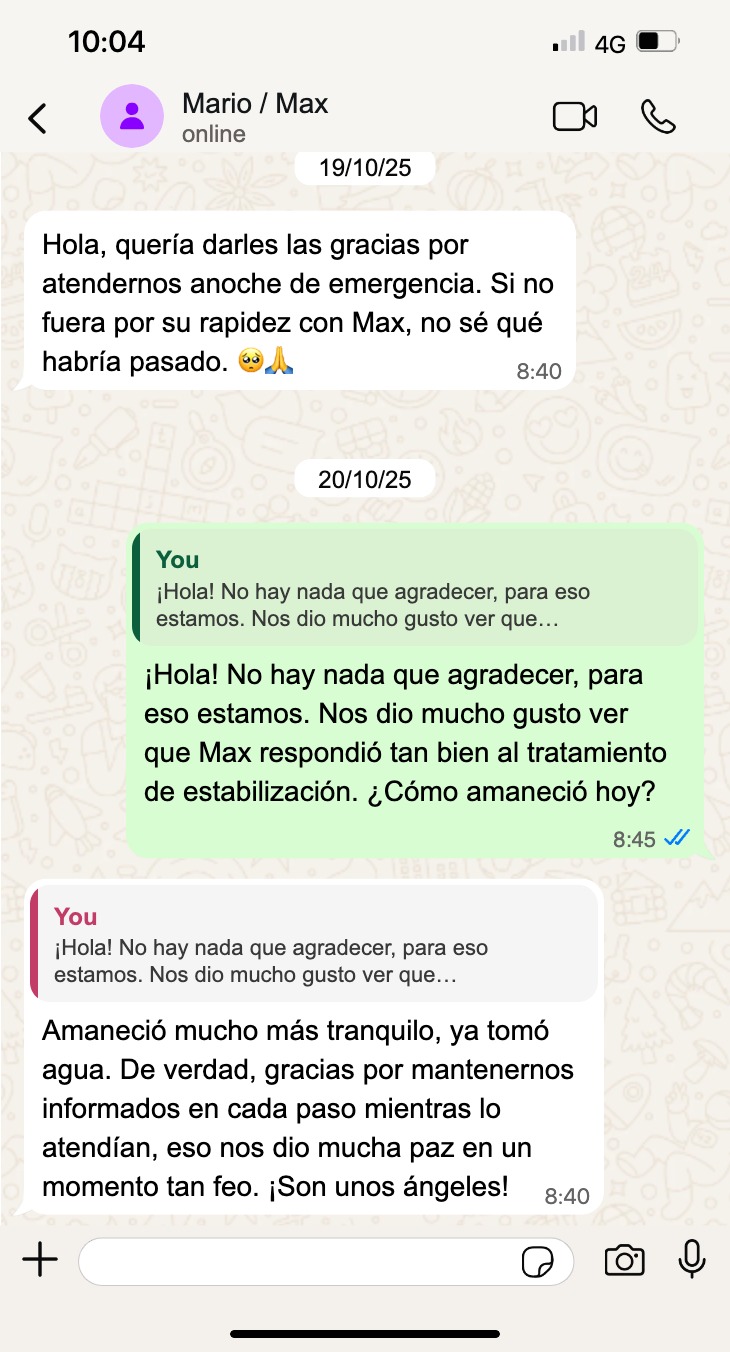Start a voice call with Mario / Max
Viewport: 730px width, 1352px height.
[x=660, y=115]
